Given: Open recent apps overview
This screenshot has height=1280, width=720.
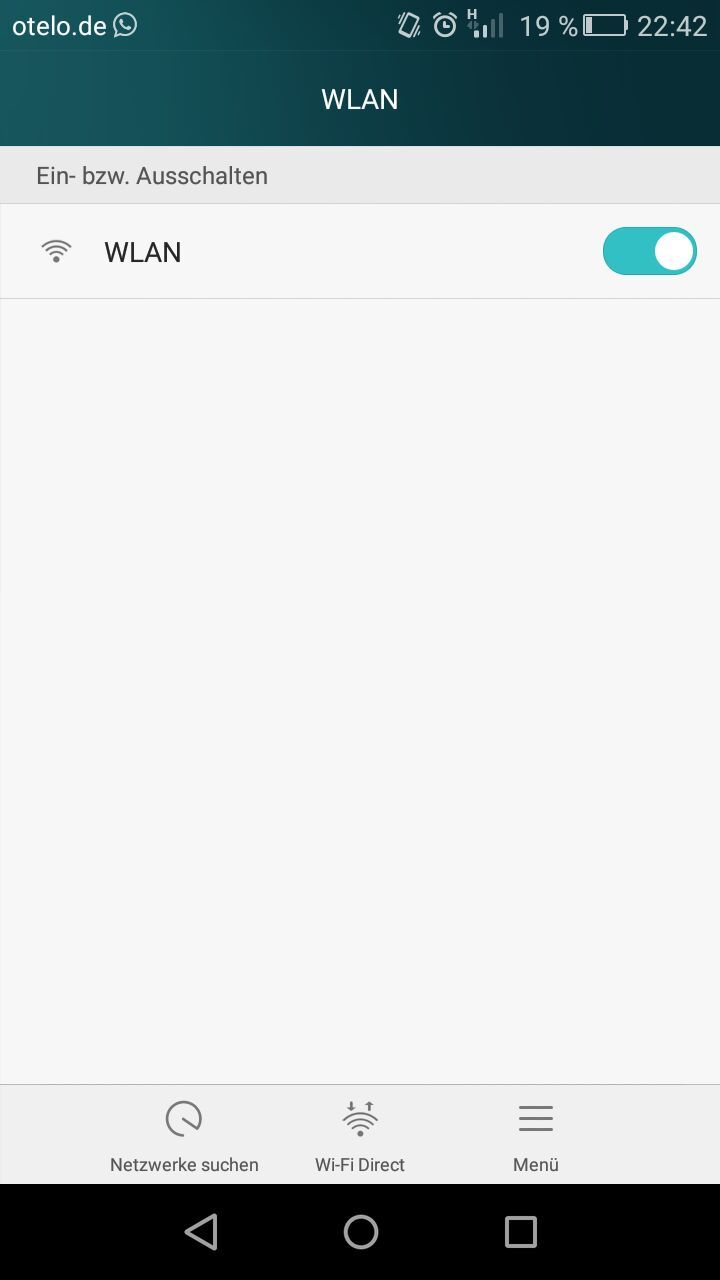Looking at the screenshot, I should [520, 1232].
